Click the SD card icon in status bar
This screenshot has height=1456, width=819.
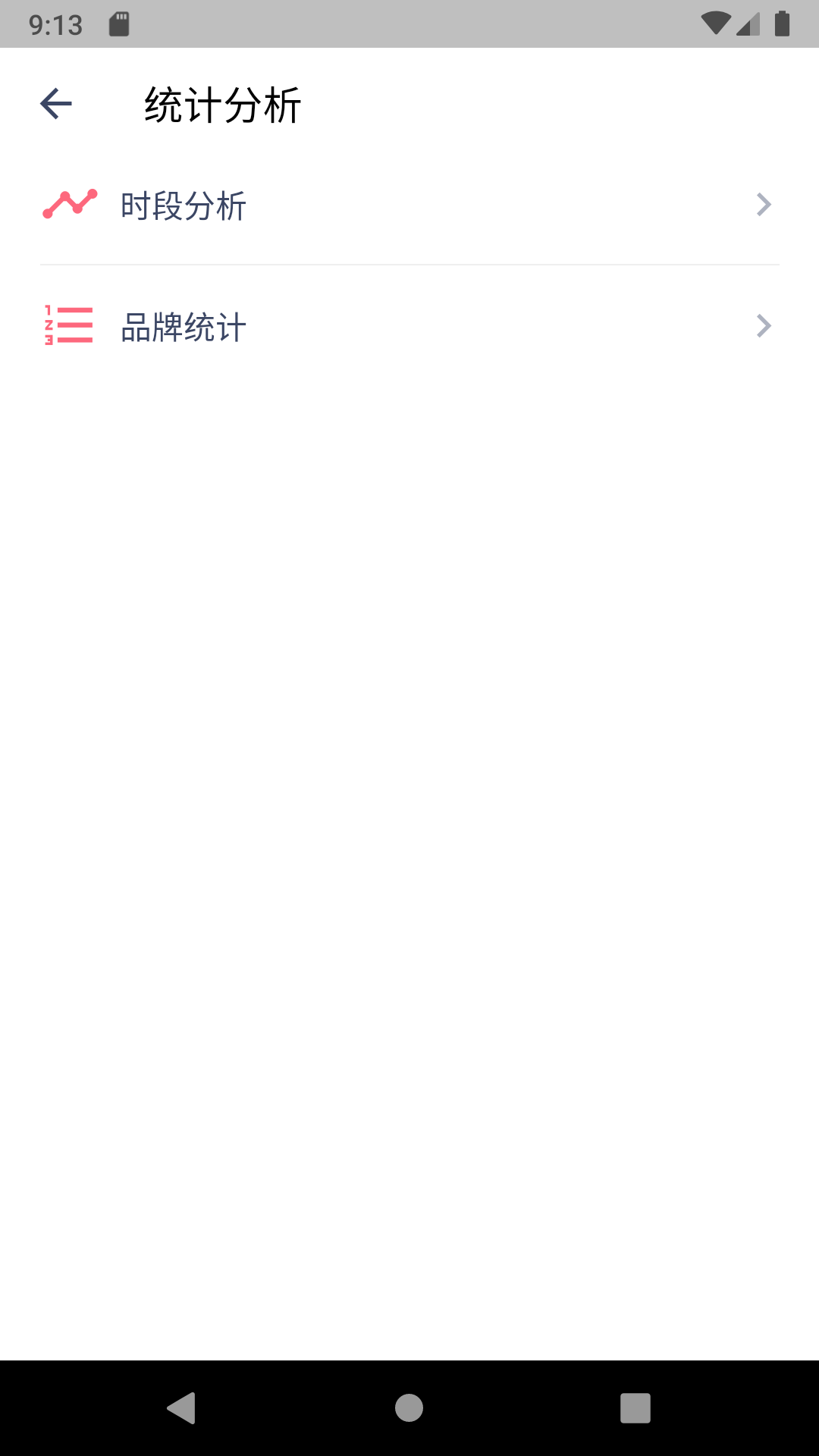(x=119, y=25)
